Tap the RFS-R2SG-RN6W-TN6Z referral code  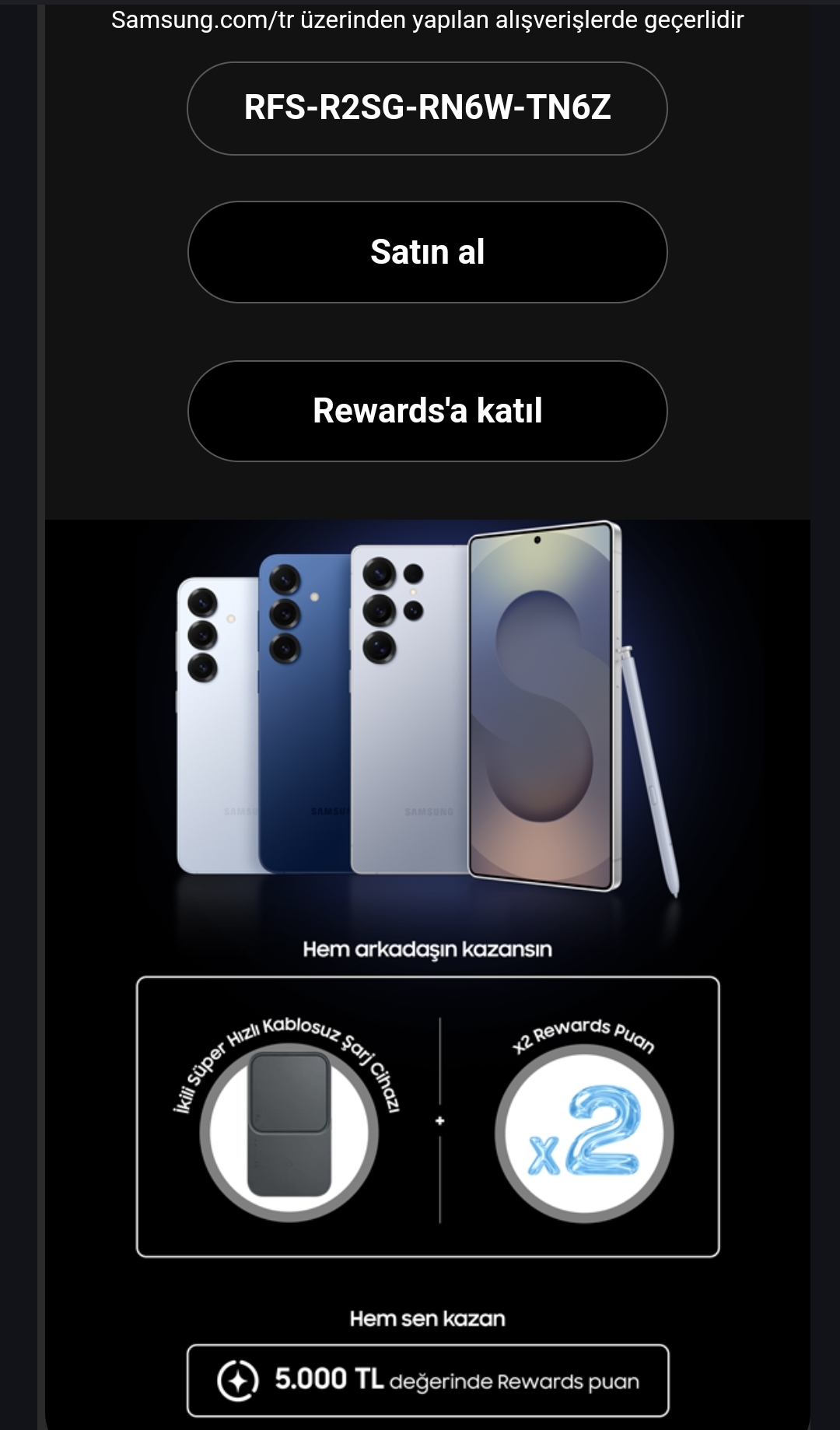427,108
